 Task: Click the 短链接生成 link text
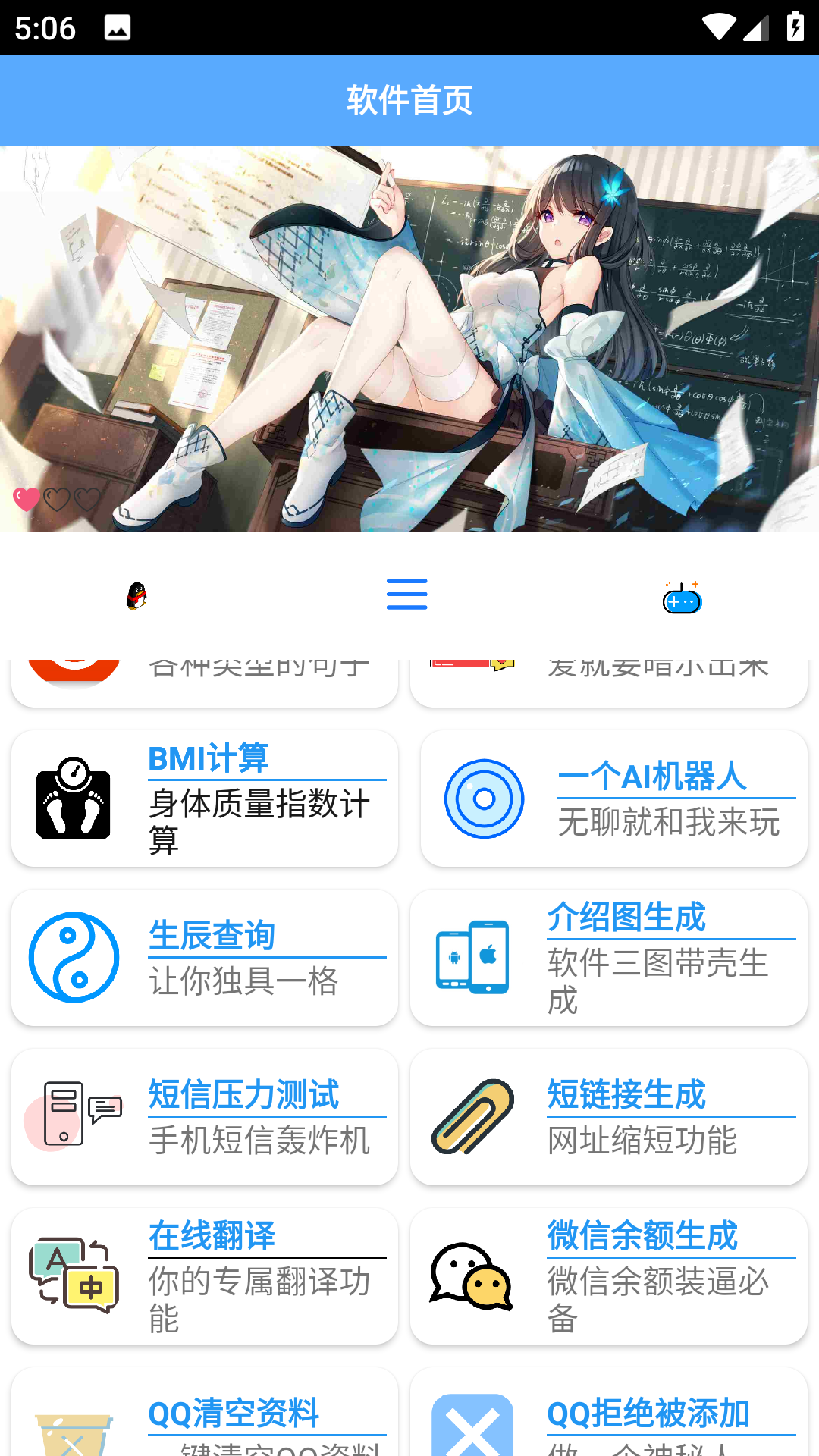[x=625, y=1092]
